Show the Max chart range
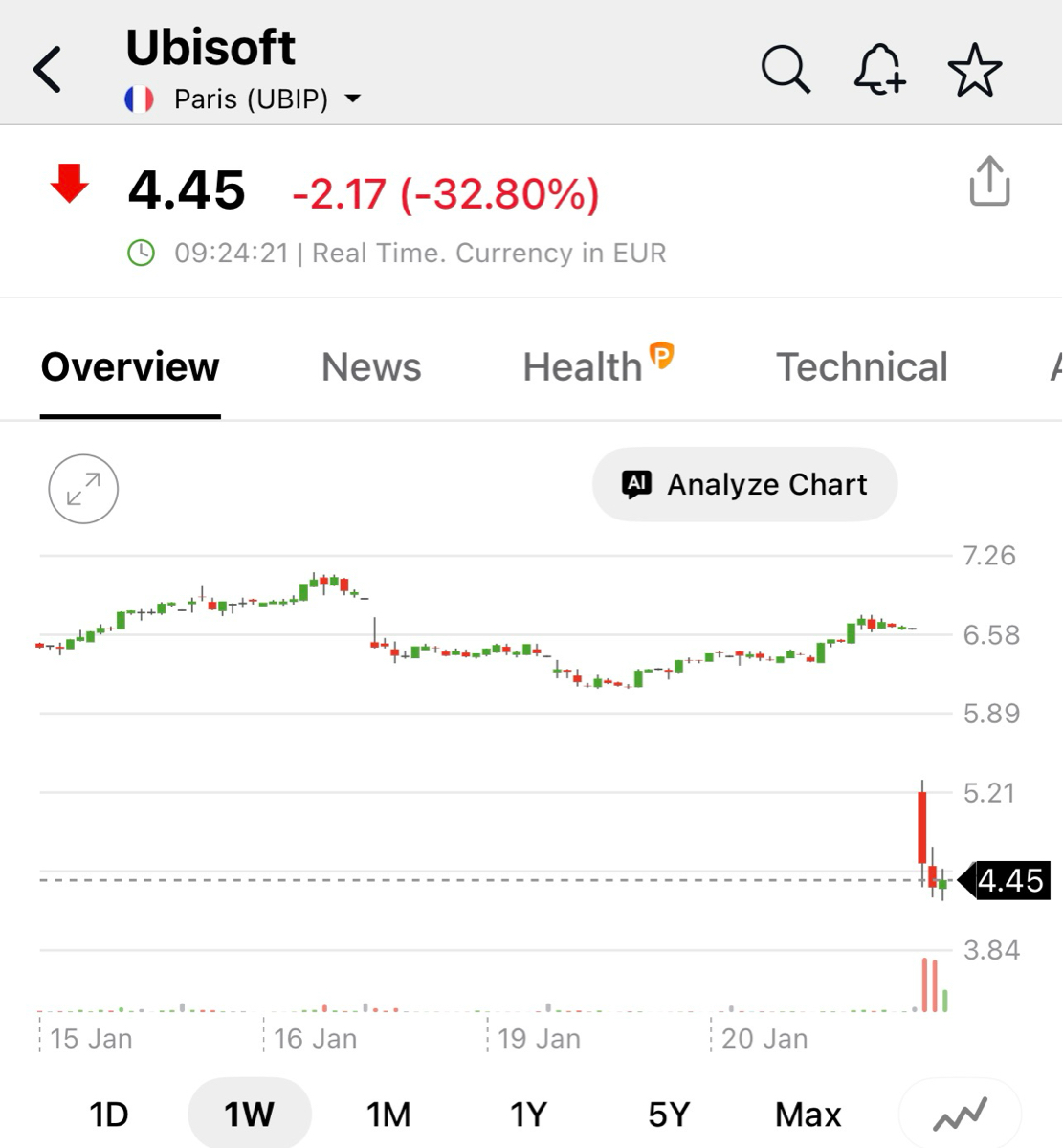Screen dimensions: 1063x1148 tap(808, 1115)
